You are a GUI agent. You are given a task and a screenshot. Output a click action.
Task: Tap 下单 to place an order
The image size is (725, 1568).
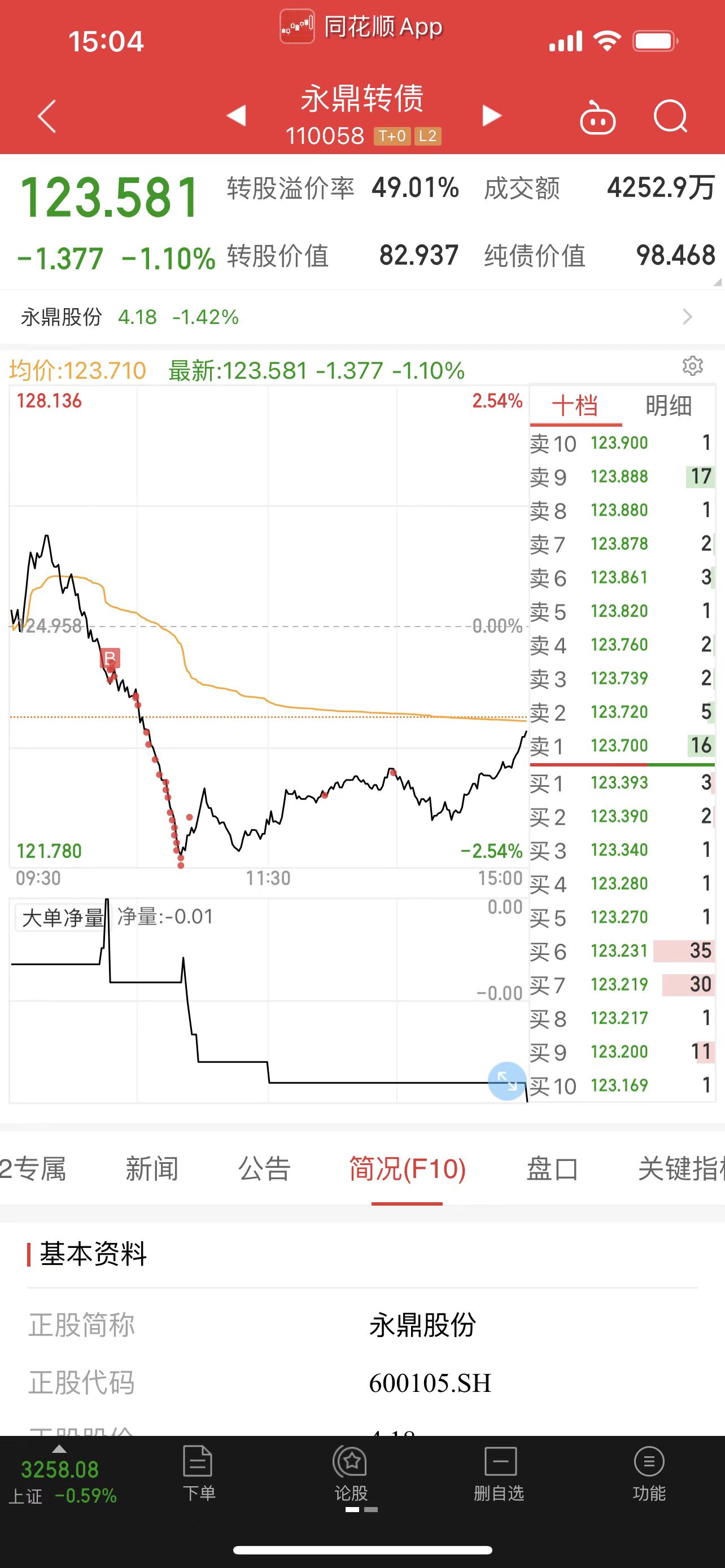[198, 1474]
